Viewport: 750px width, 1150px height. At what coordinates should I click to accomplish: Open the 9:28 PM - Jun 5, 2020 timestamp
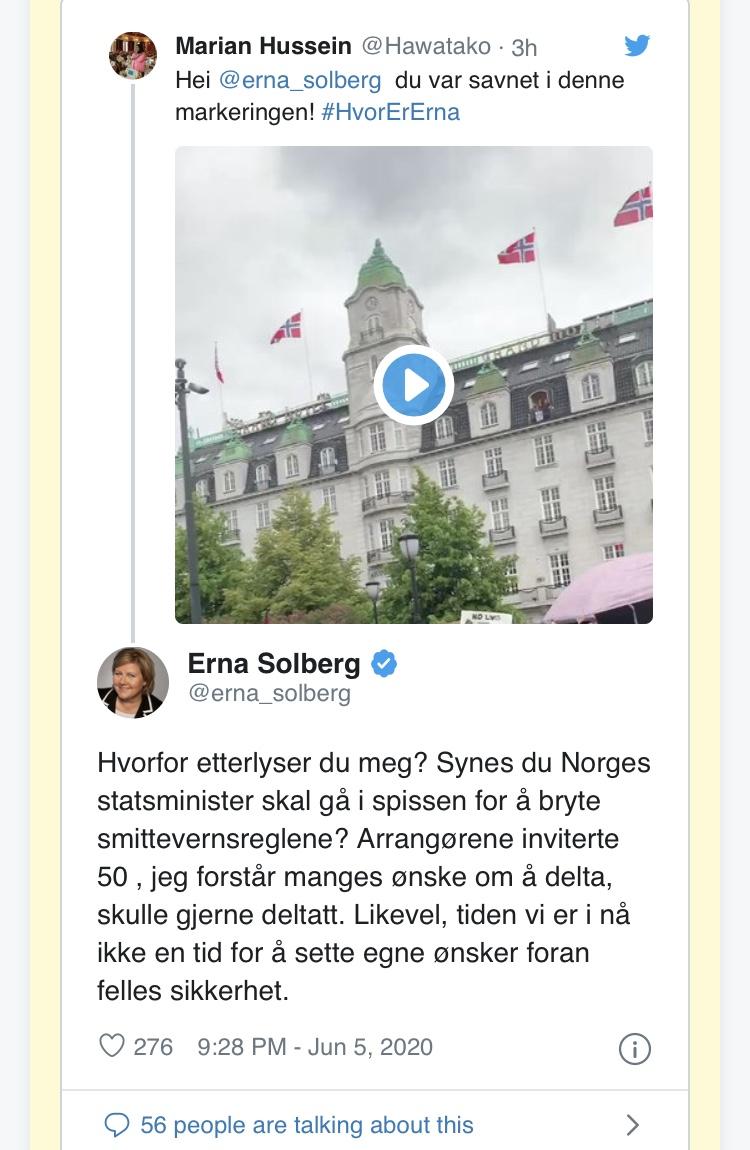315,1047
